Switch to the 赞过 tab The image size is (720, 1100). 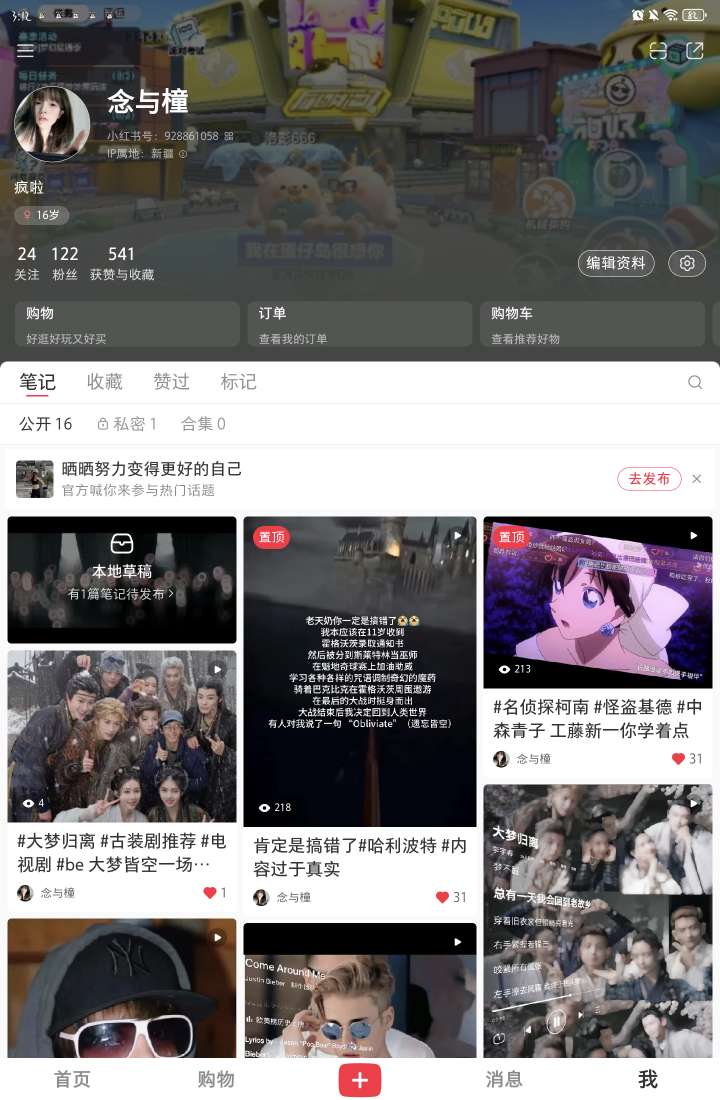(171, 382)
